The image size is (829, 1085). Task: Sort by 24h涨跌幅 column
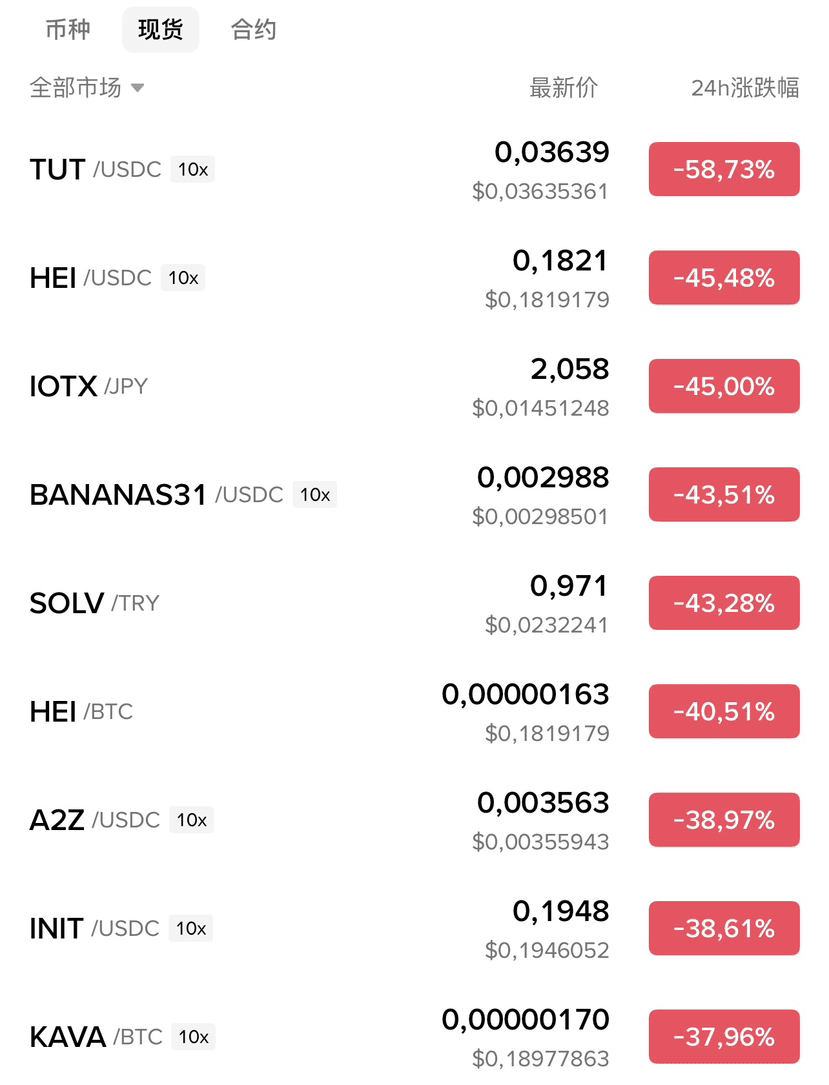(x=744, y=88)
